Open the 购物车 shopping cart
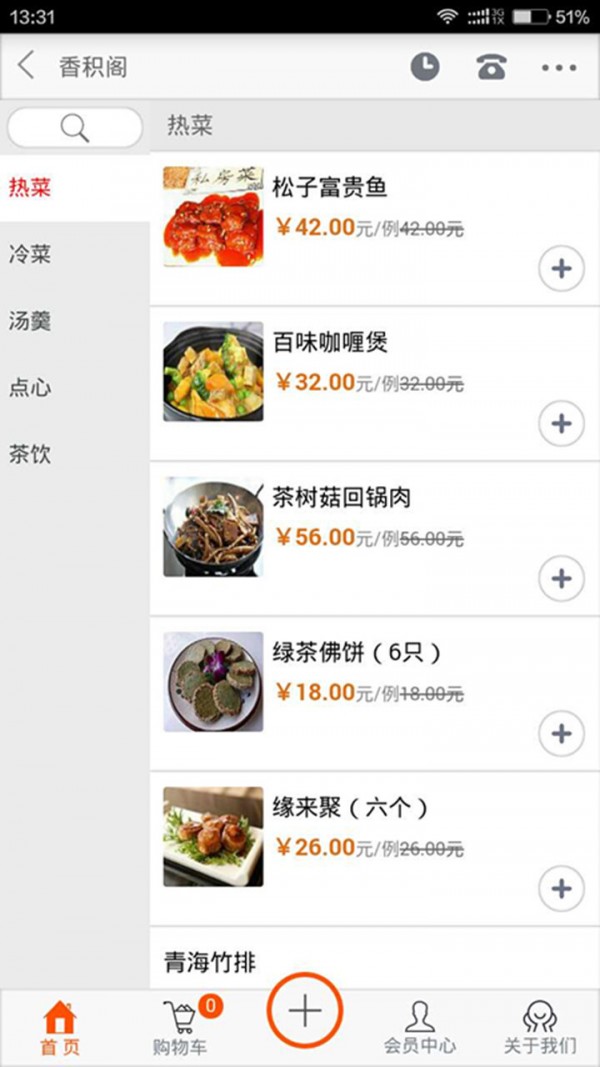 coord(181,1027)
